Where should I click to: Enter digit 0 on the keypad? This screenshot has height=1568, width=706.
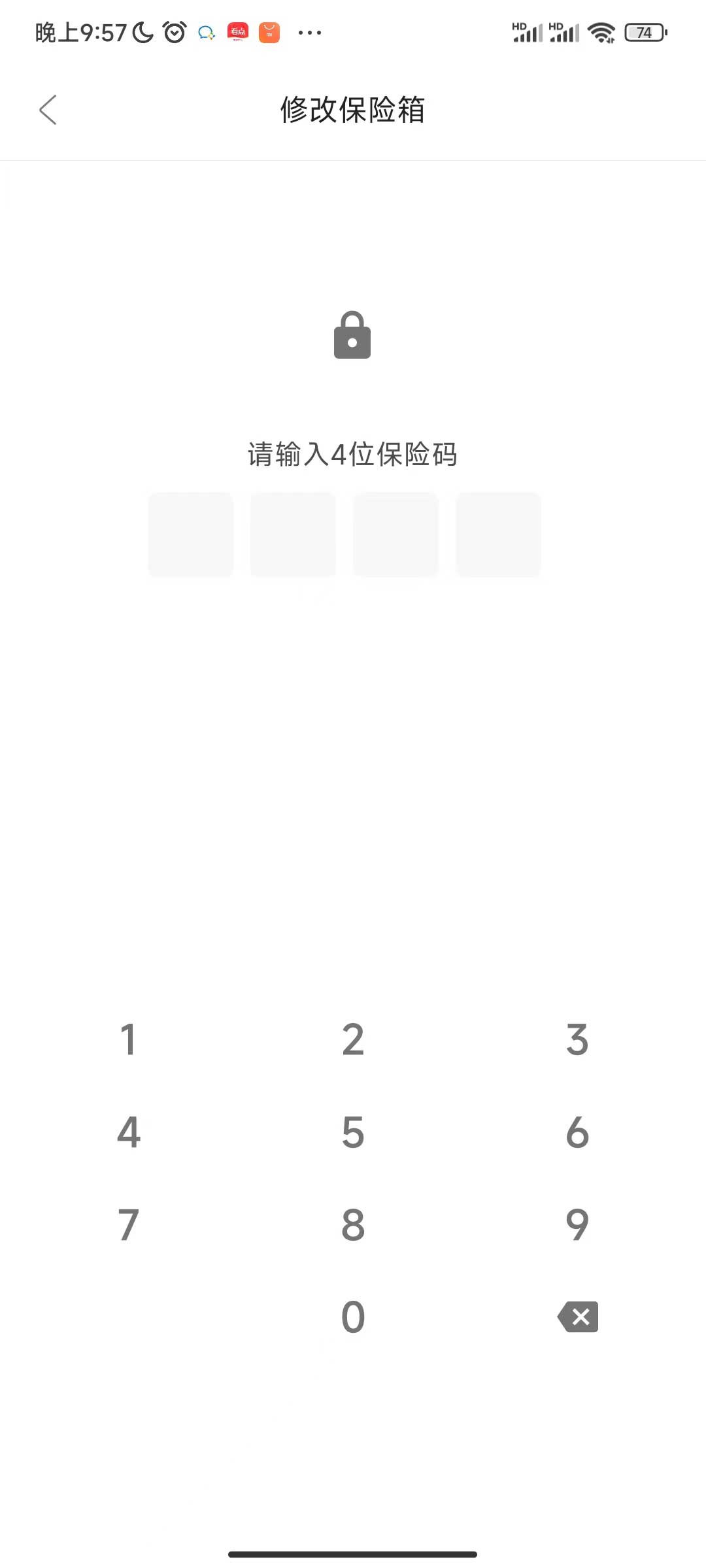[353, 1317]
